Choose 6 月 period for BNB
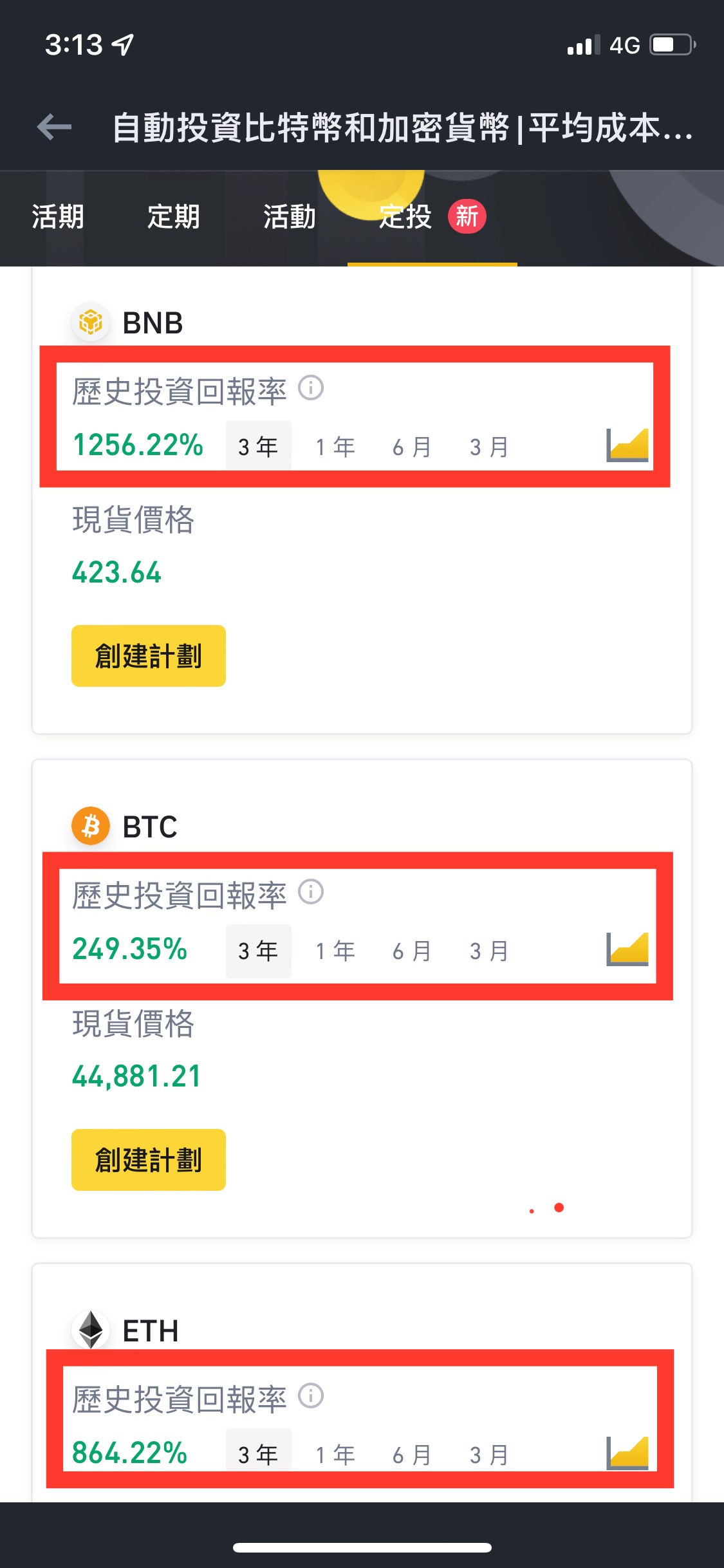Image resolution: width=724 pixels, height=1568 pixels. [x=412, y=446]
